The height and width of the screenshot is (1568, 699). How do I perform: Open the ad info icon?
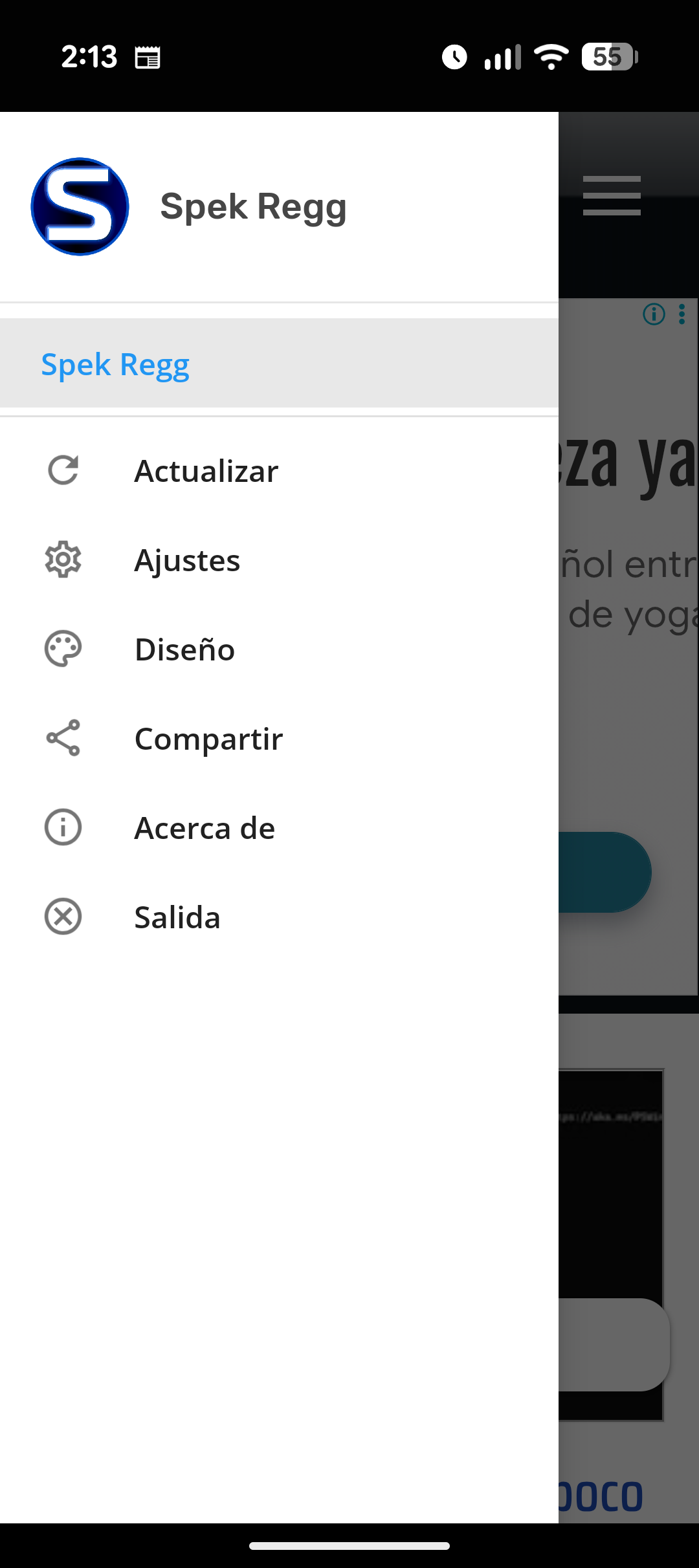coord(654,314)
